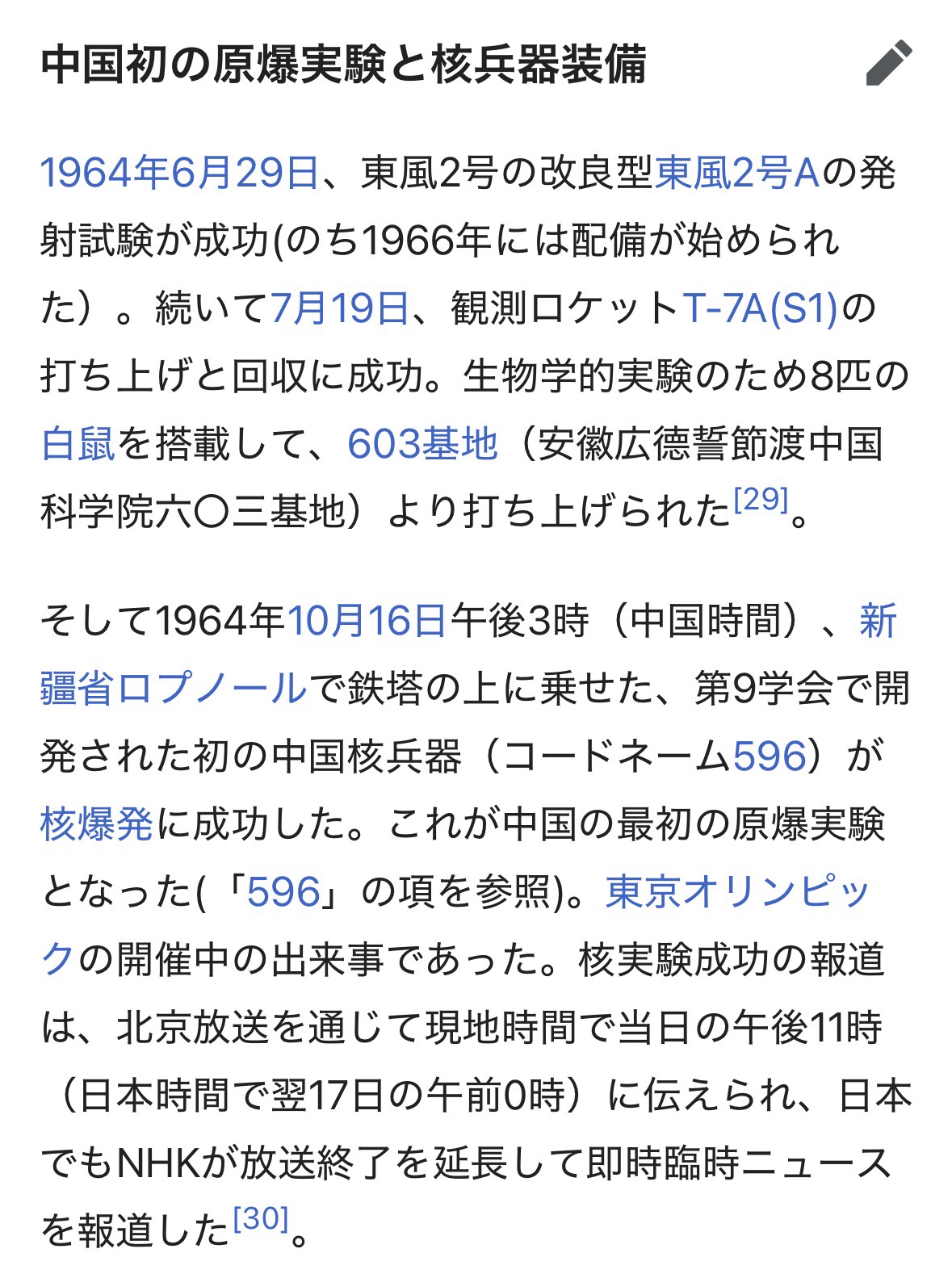Open the 白鼠 link
This screenshot has width=952, height=1274.
click(x=78, y=444)
